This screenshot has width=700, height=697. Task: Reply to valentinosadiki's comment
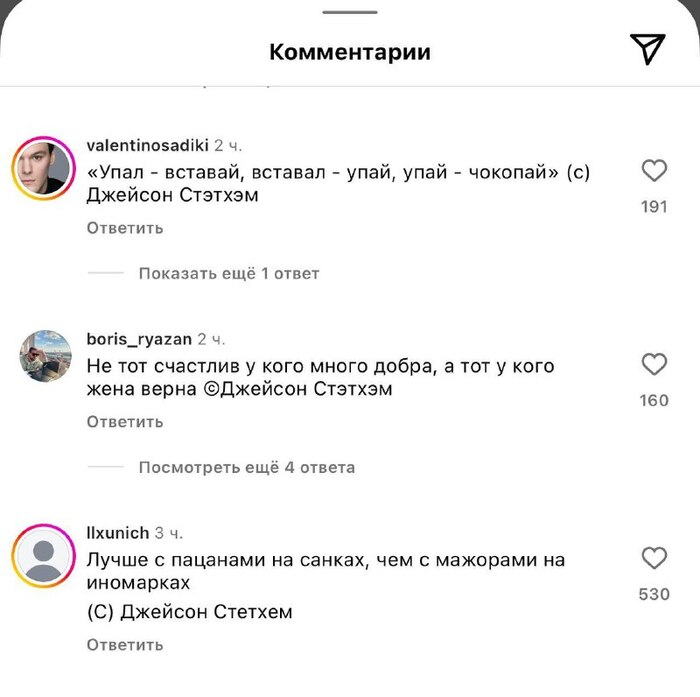125,228
